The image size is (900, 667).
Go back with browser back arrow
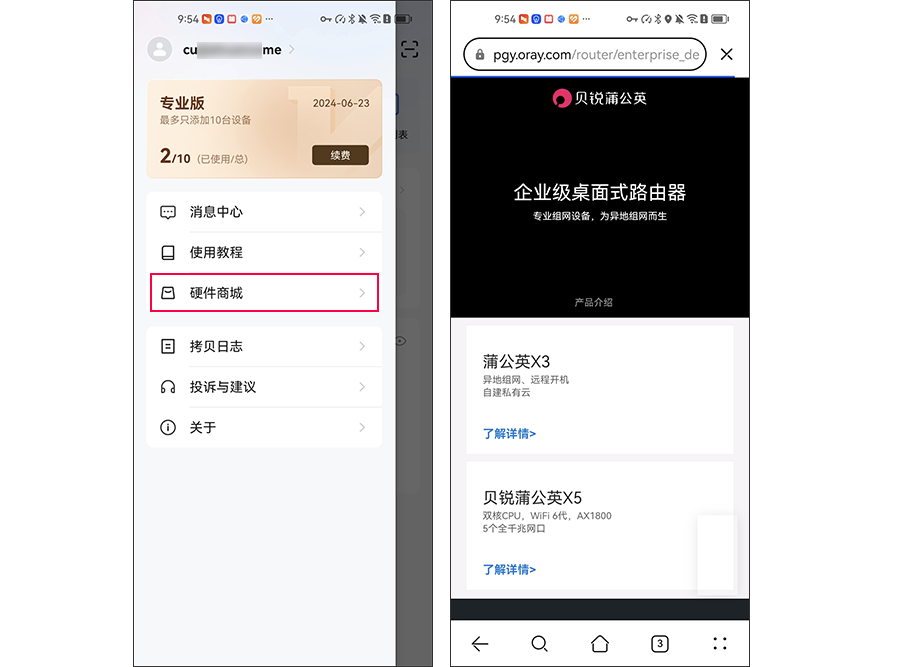point(480,644)
